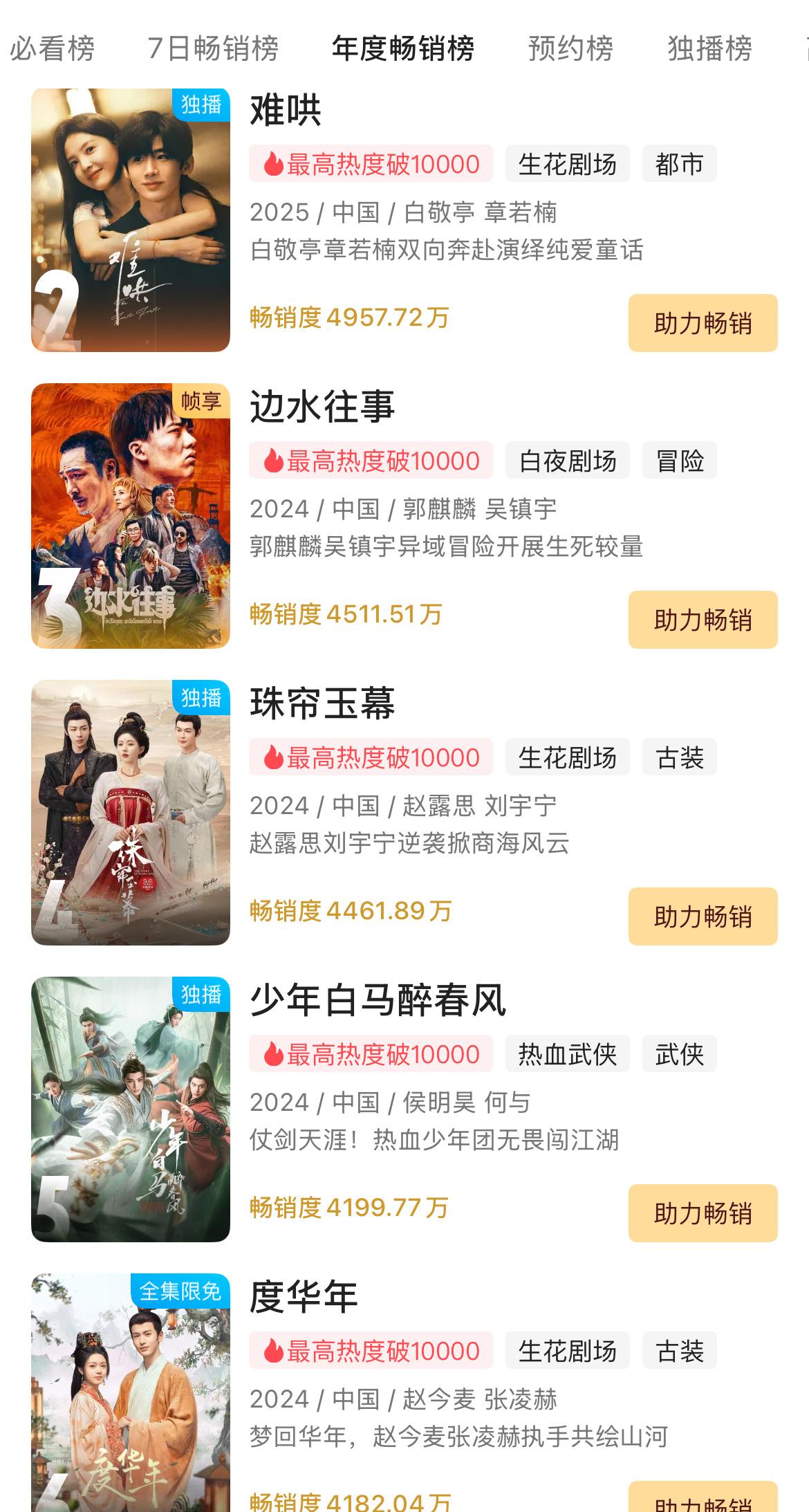The width and height of the screenshot is (809, 1512).
Task: Open the 度华年 poster
Action: [131, 1392]
